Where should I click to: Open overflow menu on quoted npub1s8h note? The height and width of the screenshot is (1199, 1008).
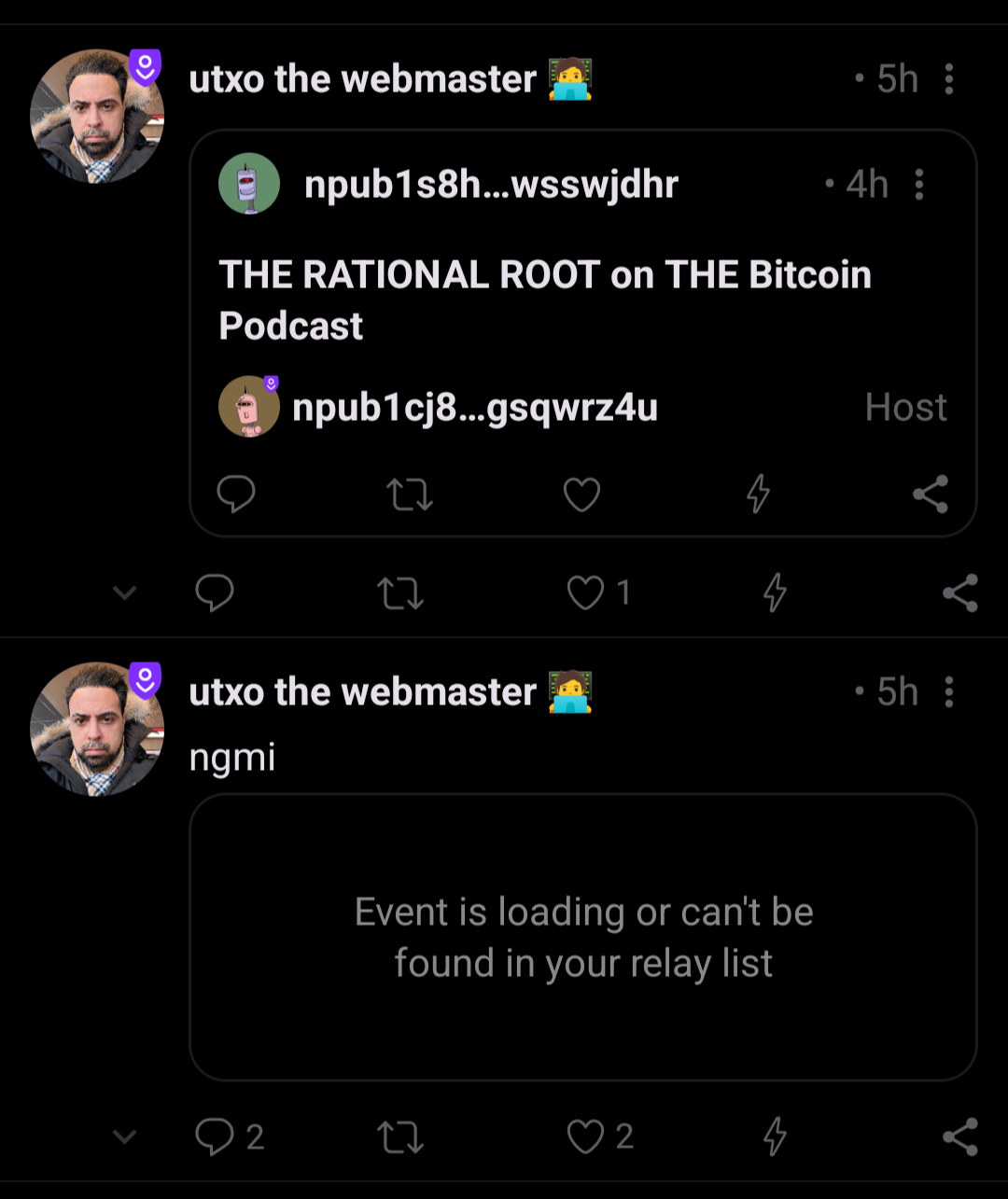(x=919, y=185)
